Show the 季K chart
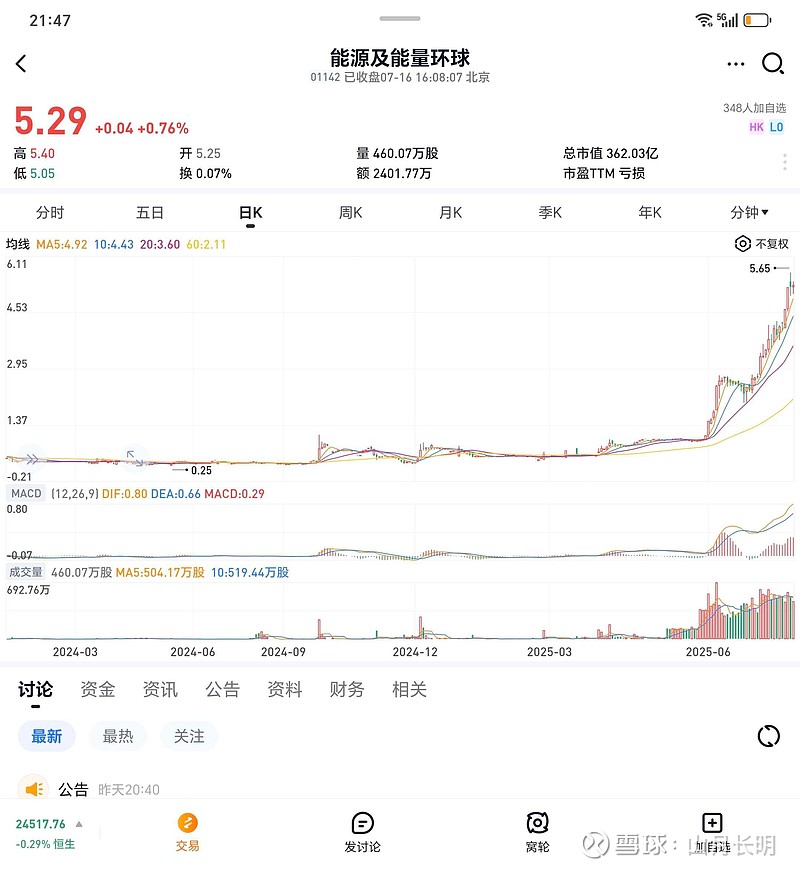 click(550, 212)
